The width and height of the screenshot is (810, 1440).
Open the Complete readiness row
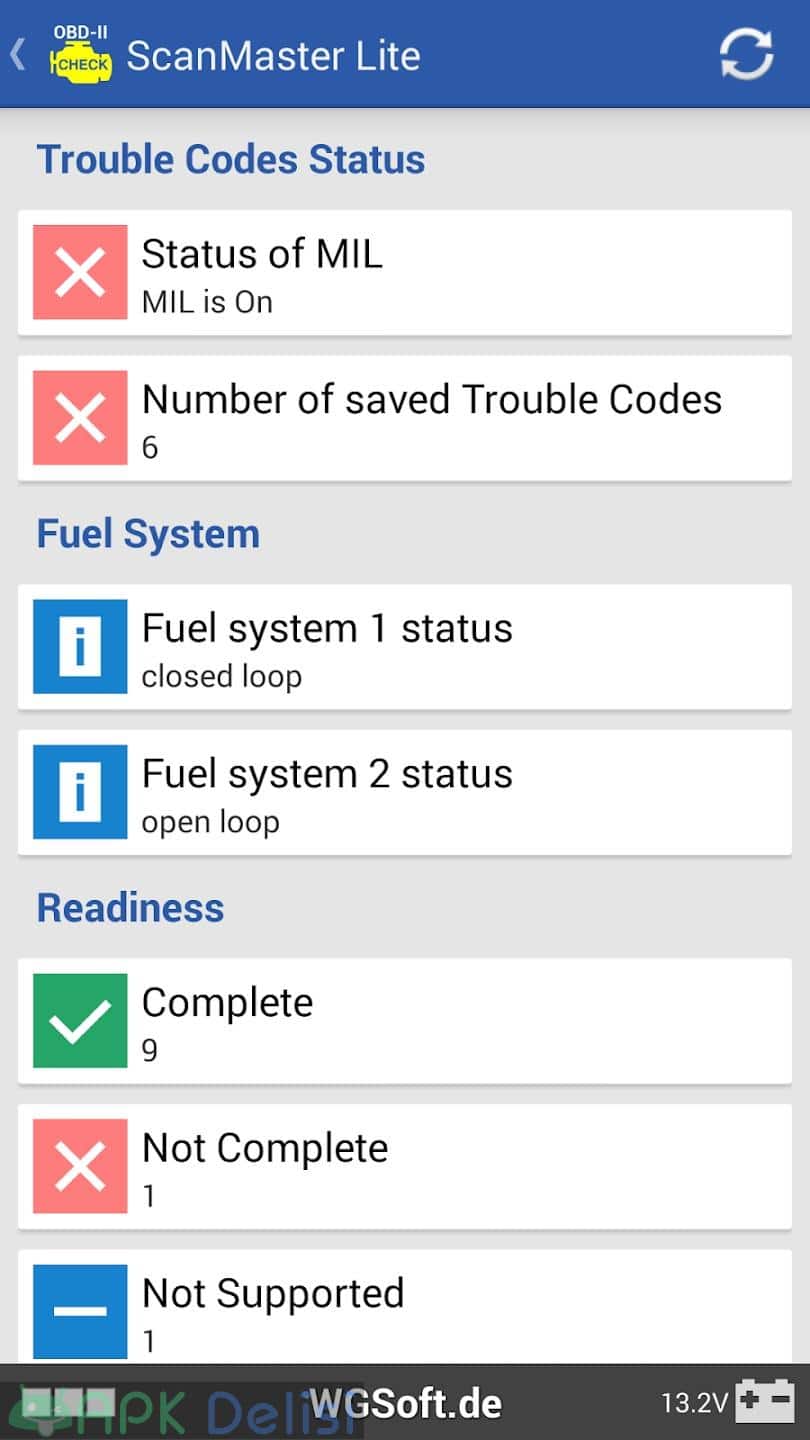click(x=405, y=1021)
